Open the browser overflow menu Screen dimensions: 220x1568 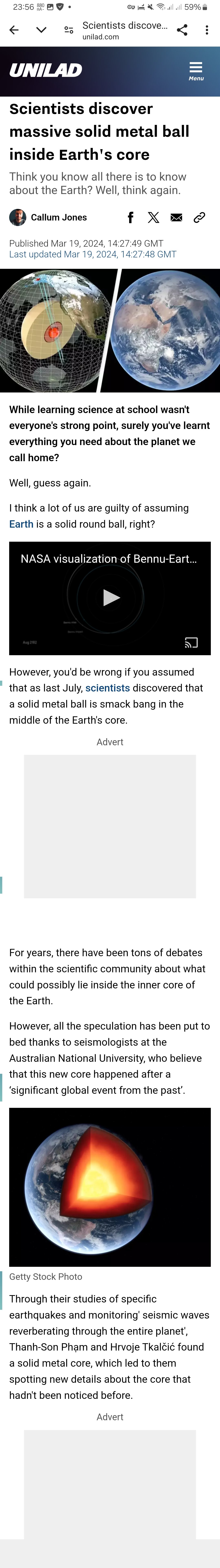pos(207,30)
